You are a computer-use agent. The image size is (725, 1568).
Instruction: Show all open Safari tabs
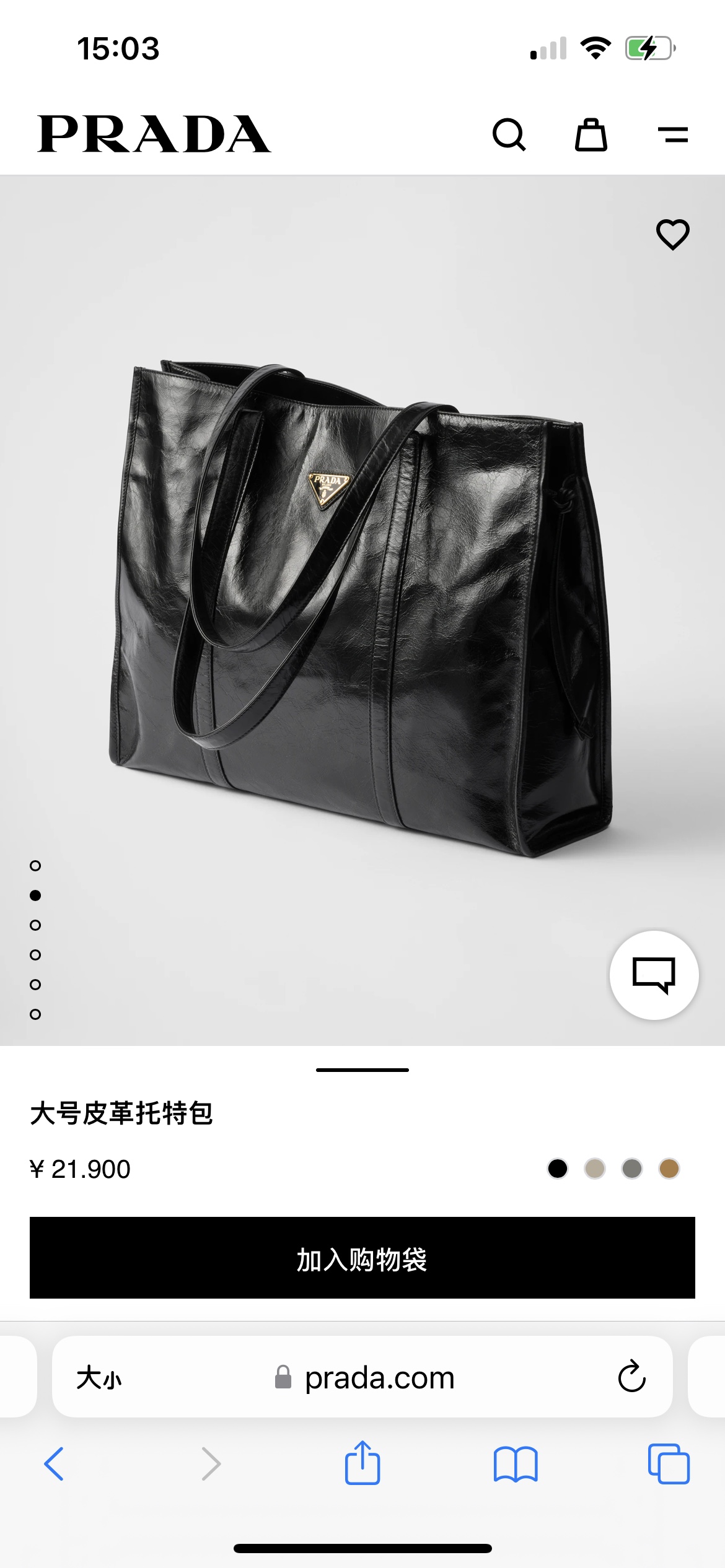point(669,1464)
